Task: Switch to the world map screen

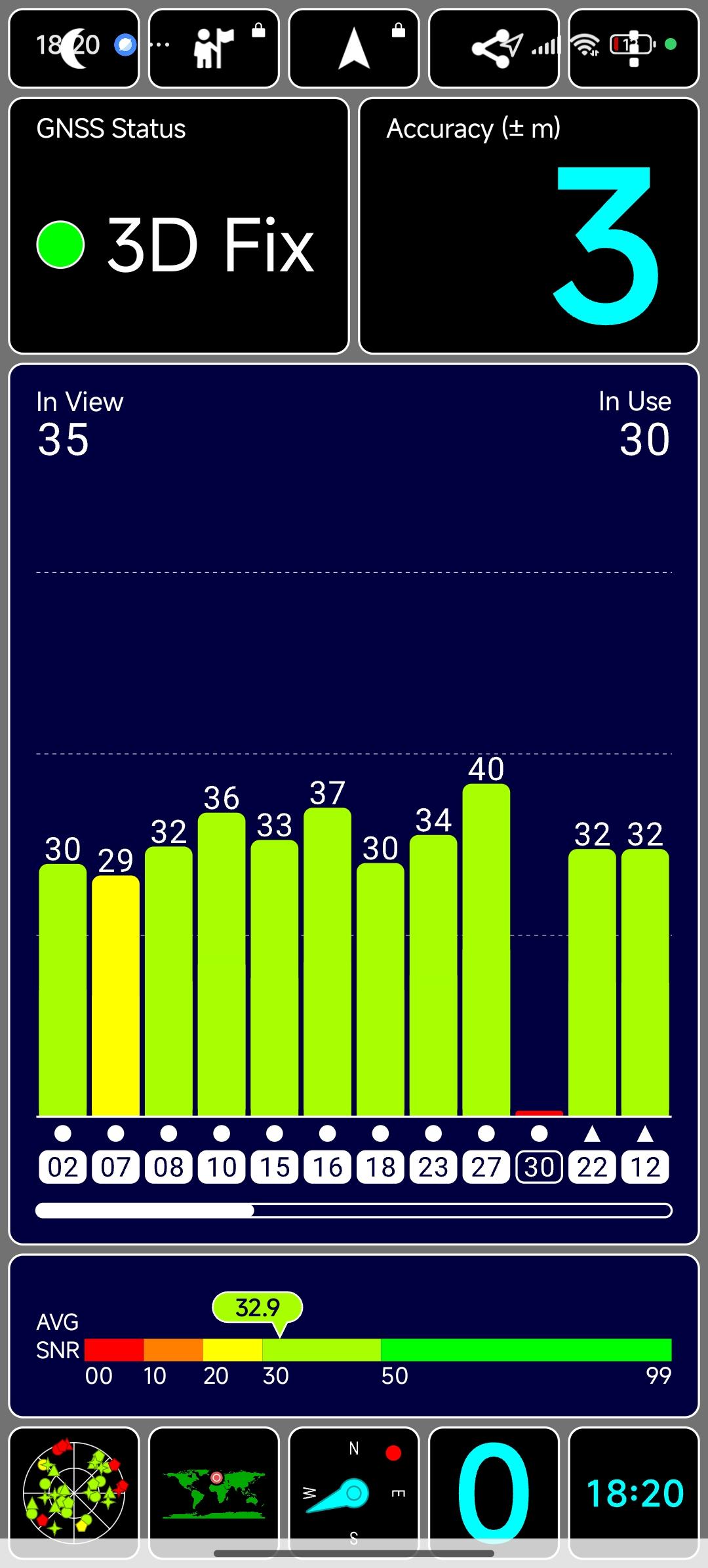Action: tap(214, 1492)
